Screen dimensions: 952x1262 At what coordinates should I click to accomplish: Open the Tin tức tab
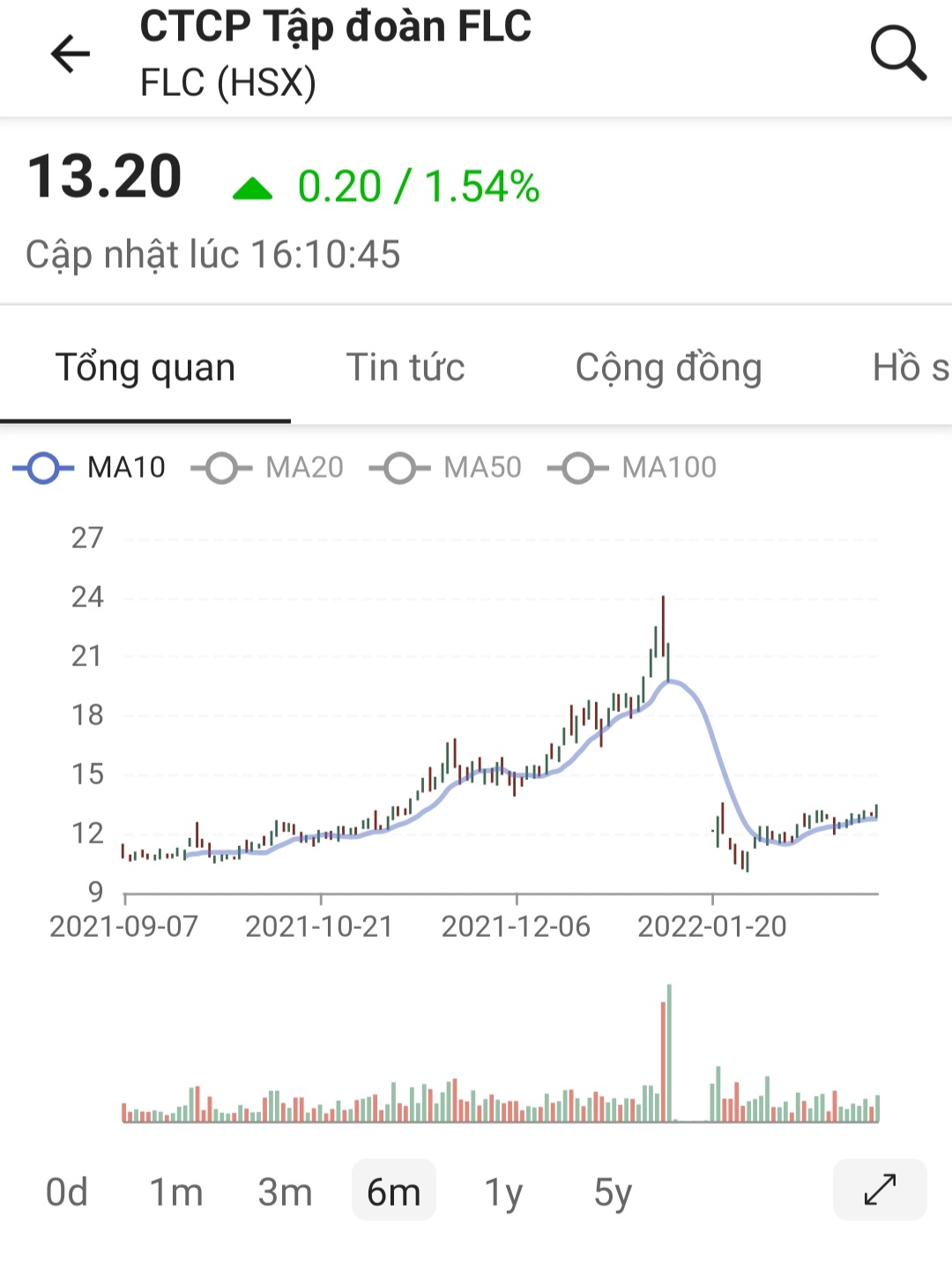[405, 367]
